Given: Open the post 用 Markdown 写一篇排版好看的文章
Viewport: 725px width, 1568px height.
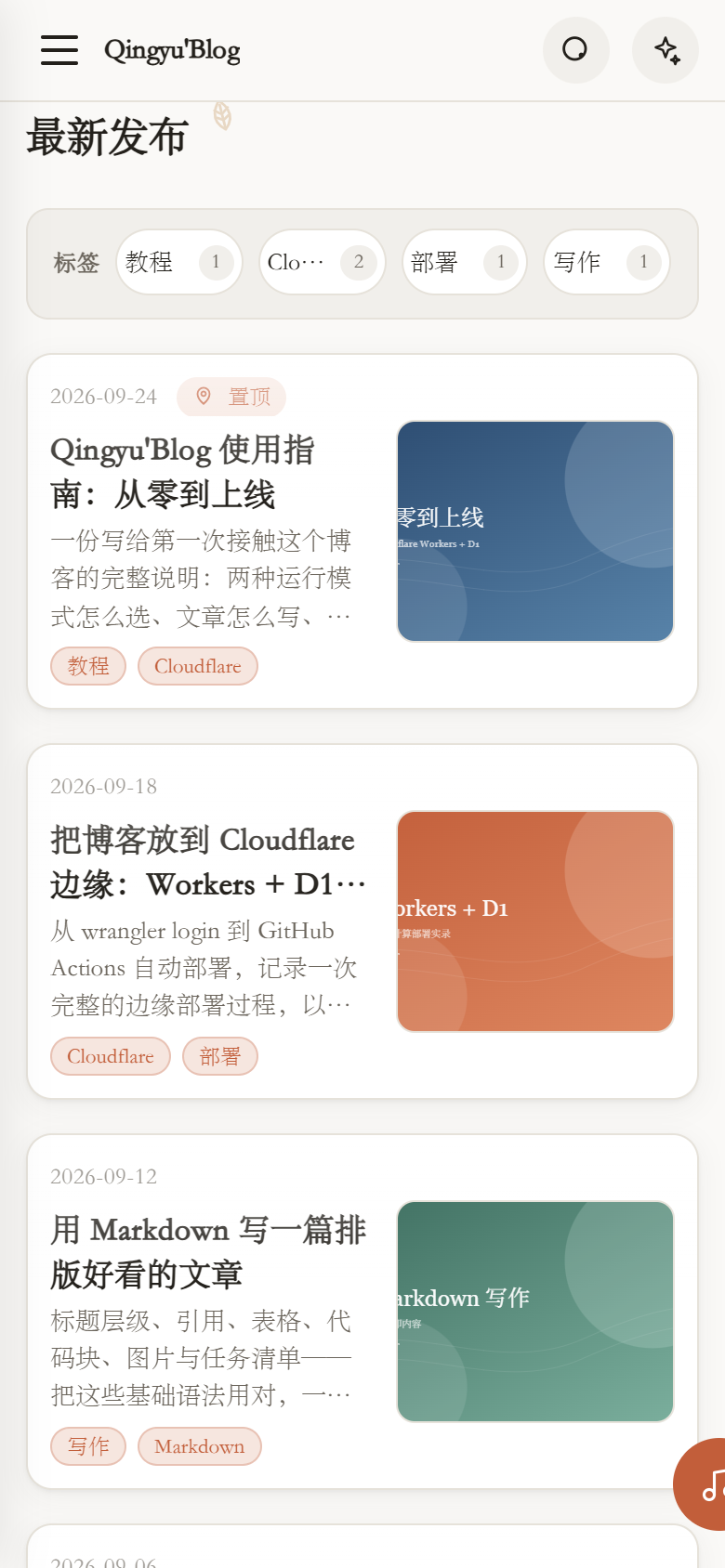Looking at the screenshot, I should click(x=208, y=1252).
